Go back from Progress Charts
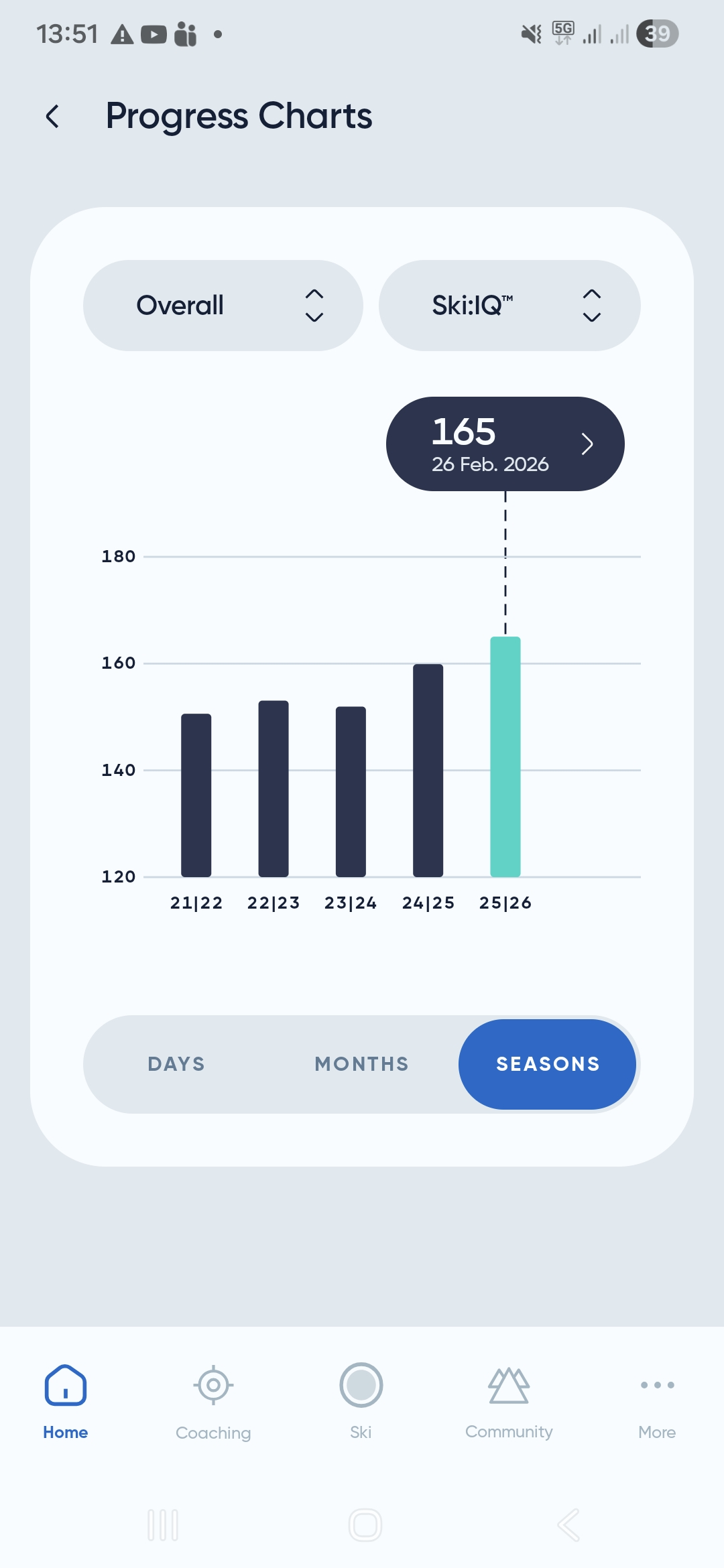Image resolution: width=724 pixels, height=1568 pixels. (52, 117)
